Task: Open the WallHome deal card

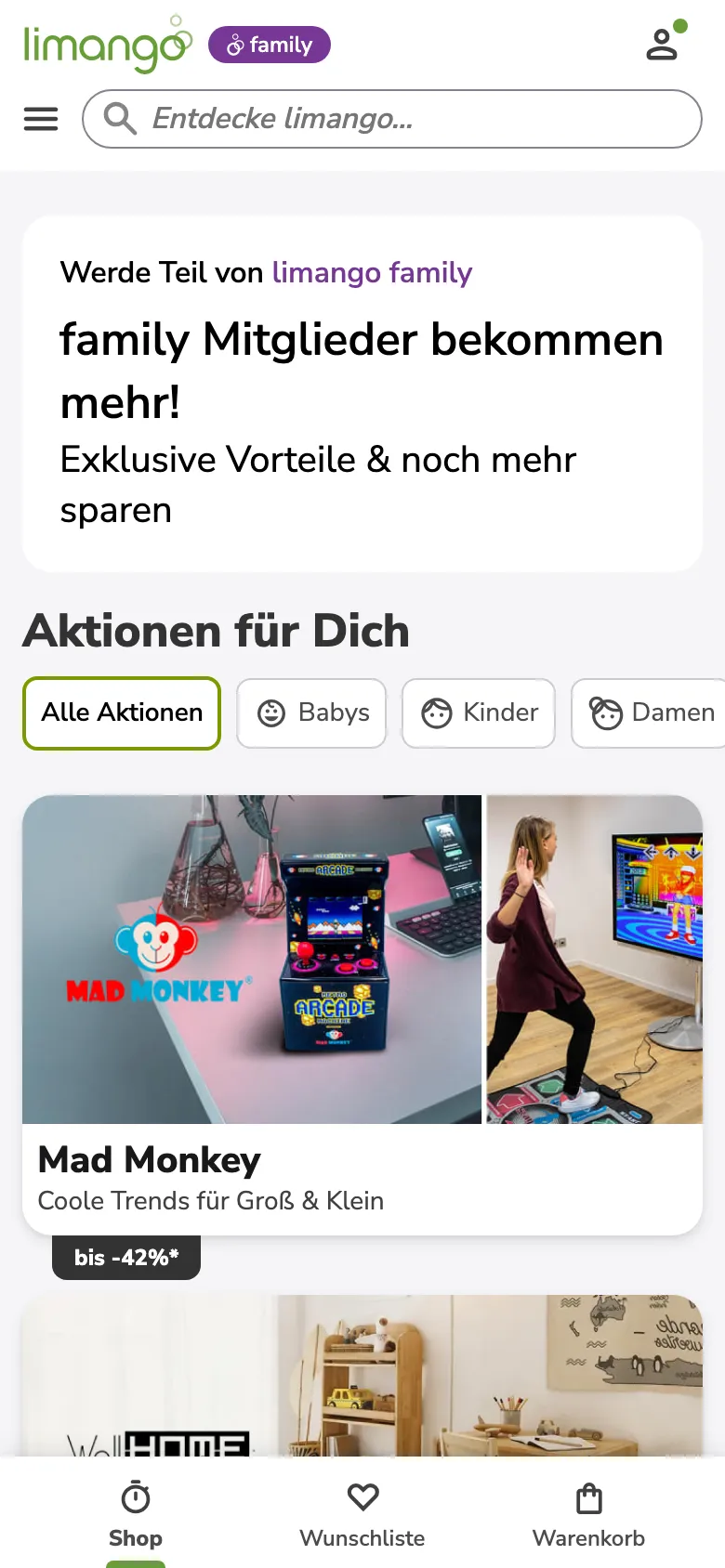Action: tap(362, 1375)
